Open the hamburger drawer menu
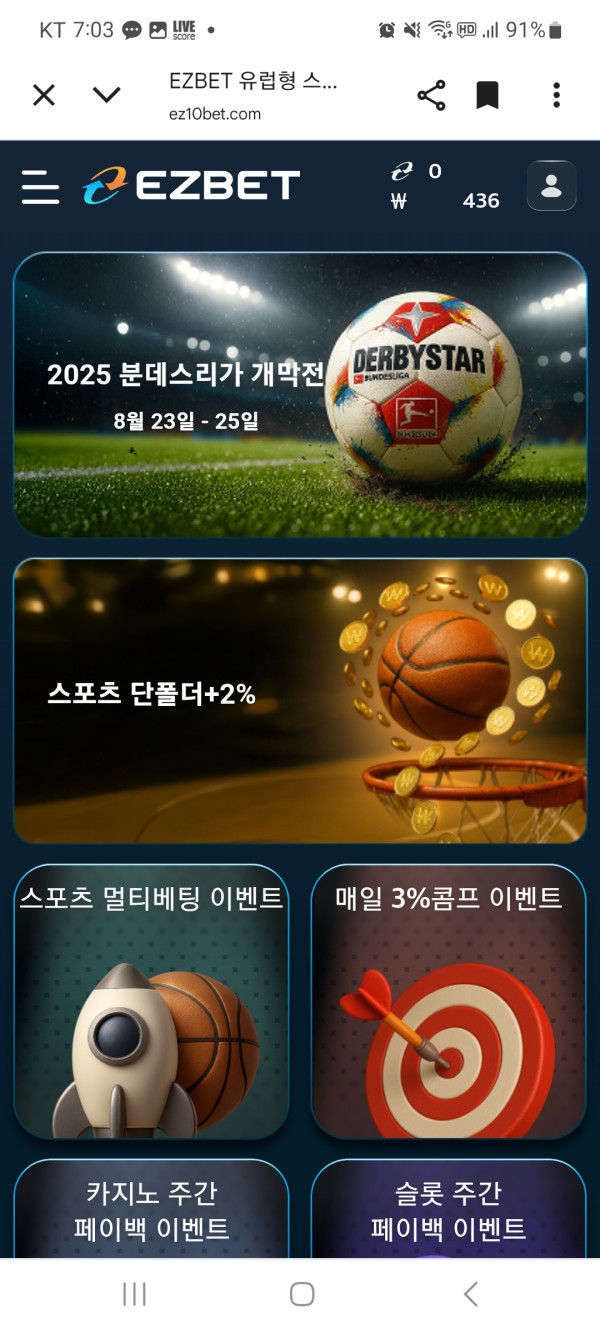The height and width of the screenshot is (1333, 600). pyautogui.click(x=40, y=187)
